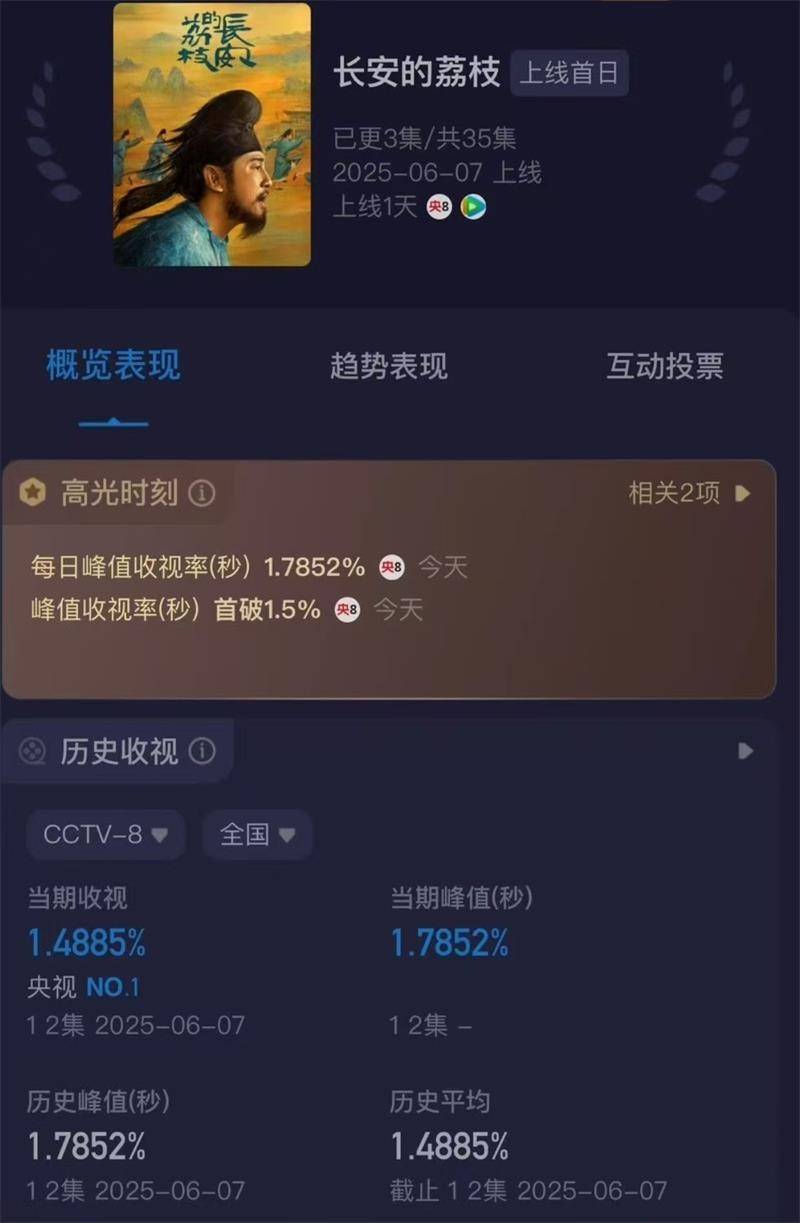Switch to the 互动投票 tab

point(664,366)
